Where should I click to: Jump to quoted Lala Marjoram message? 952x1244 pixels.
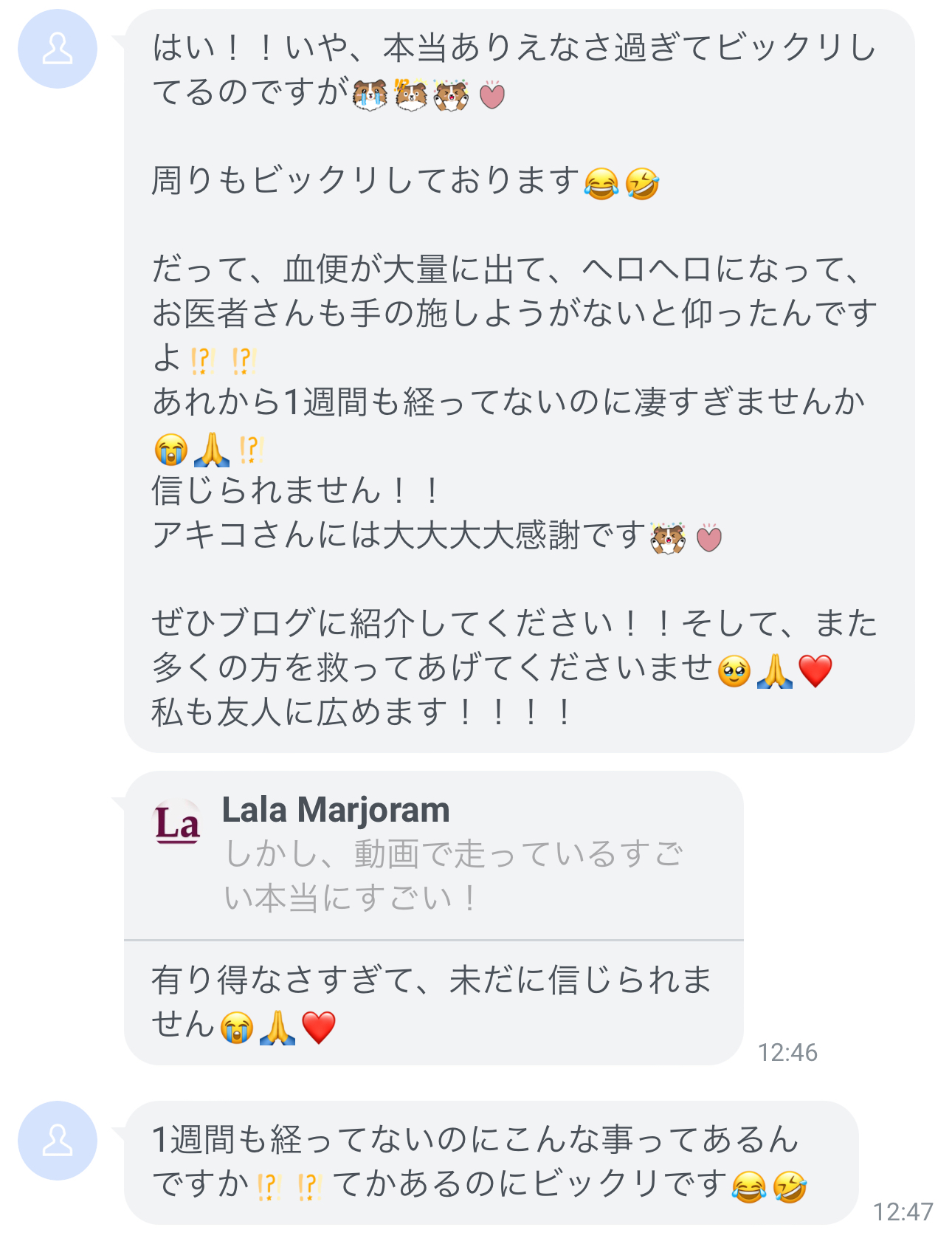click(x=432, y=855)
